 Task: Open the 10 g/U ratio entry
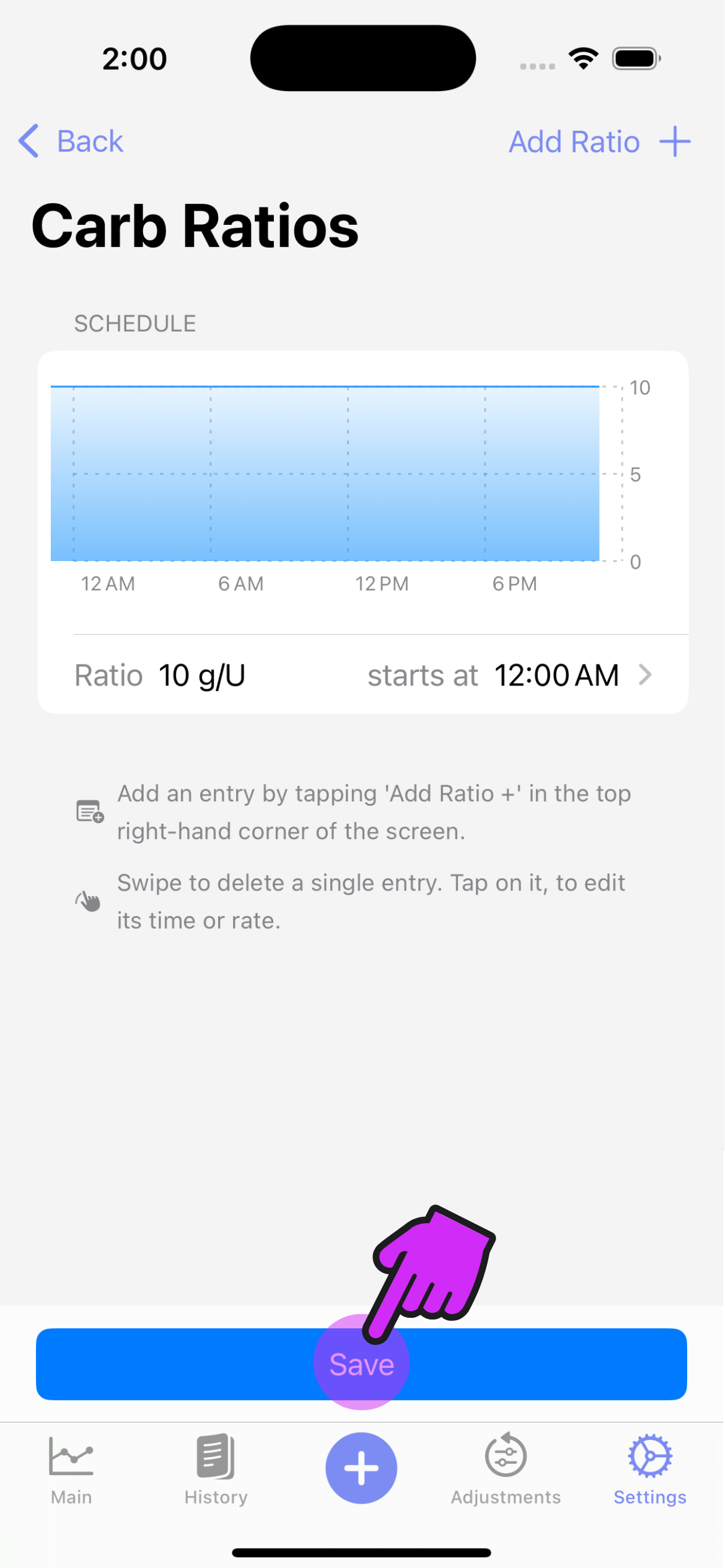[x=362, y=675]
